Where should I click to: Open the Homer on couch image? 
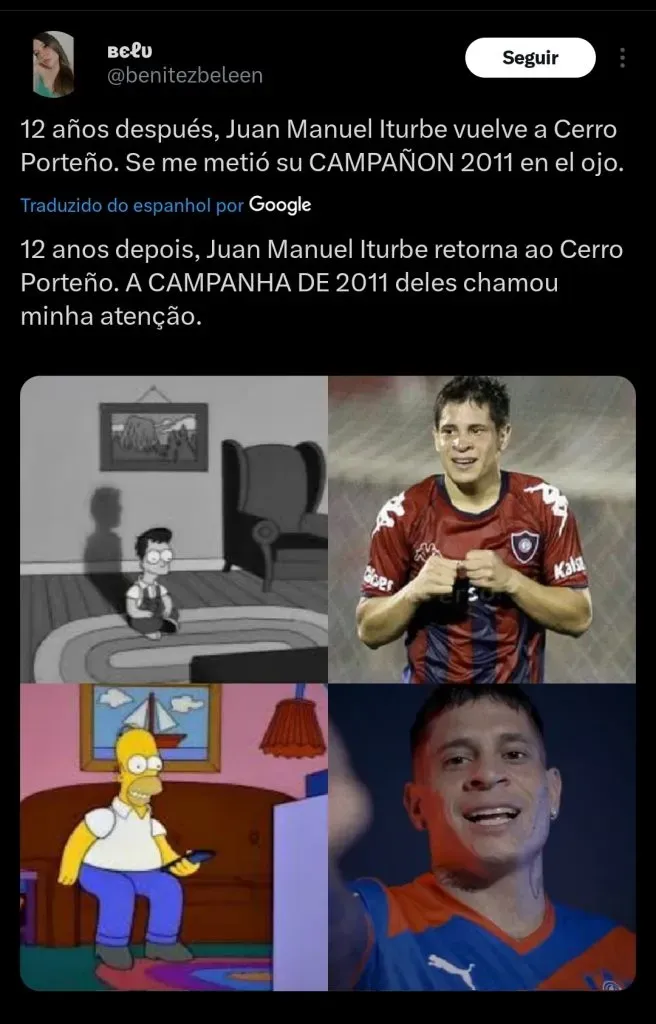tap(174, 837)
